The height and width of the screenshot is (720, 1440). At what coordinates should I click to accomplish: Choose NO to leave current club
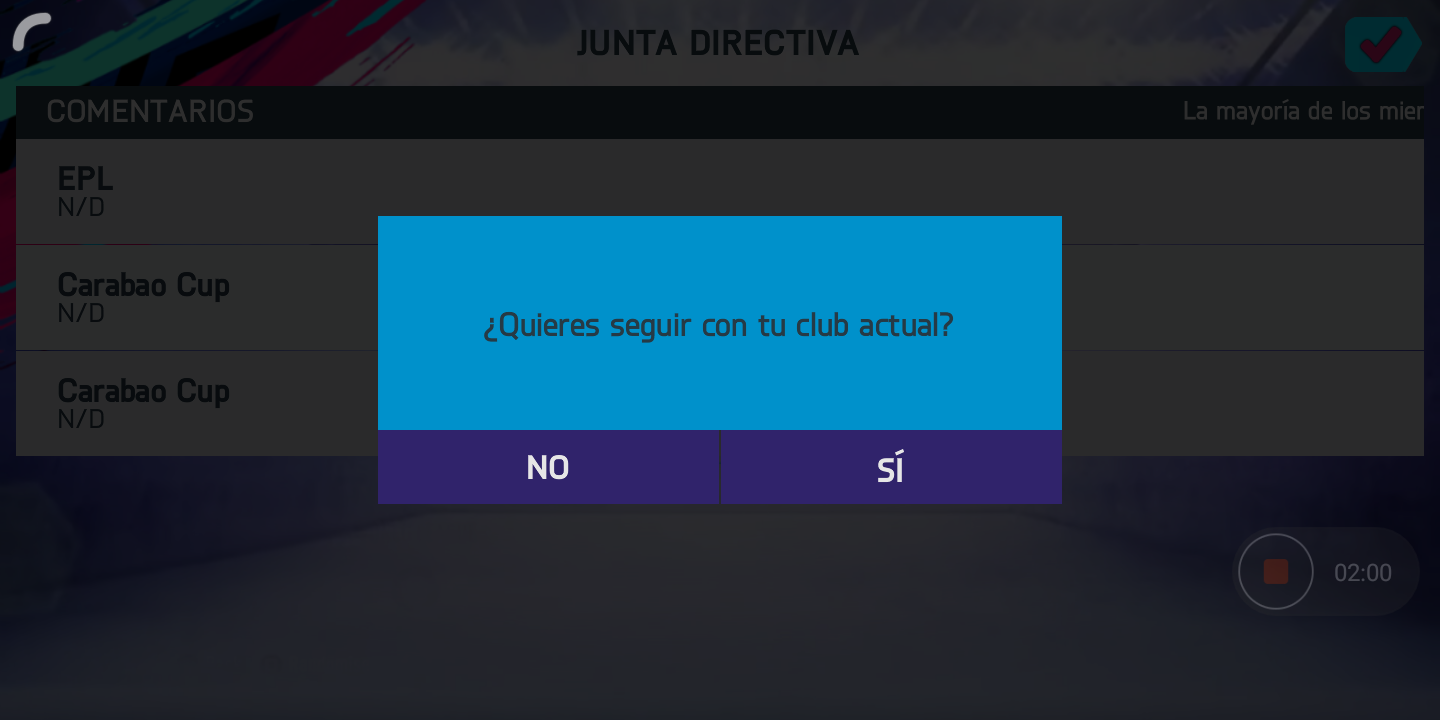point(548,467)
